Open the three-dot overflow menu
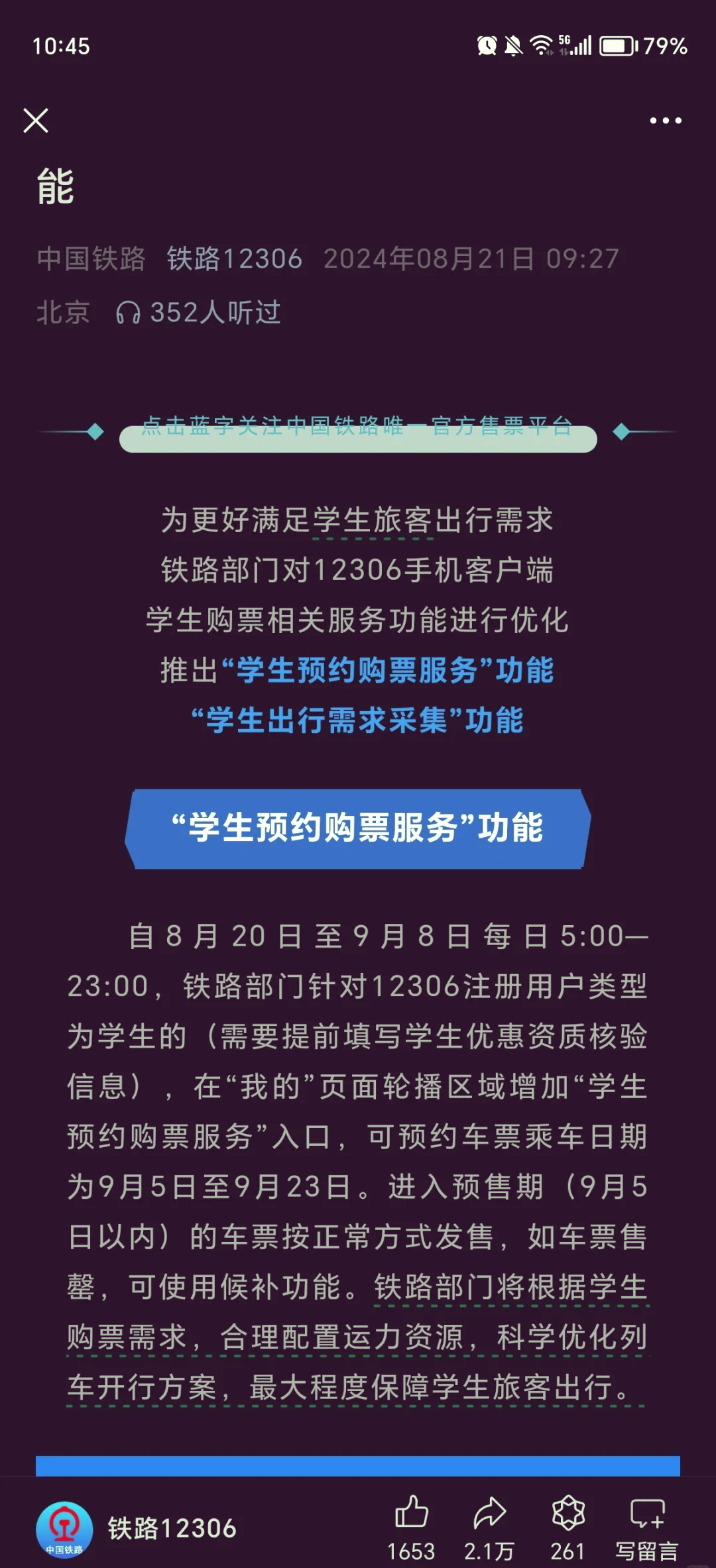 (665, 121)
